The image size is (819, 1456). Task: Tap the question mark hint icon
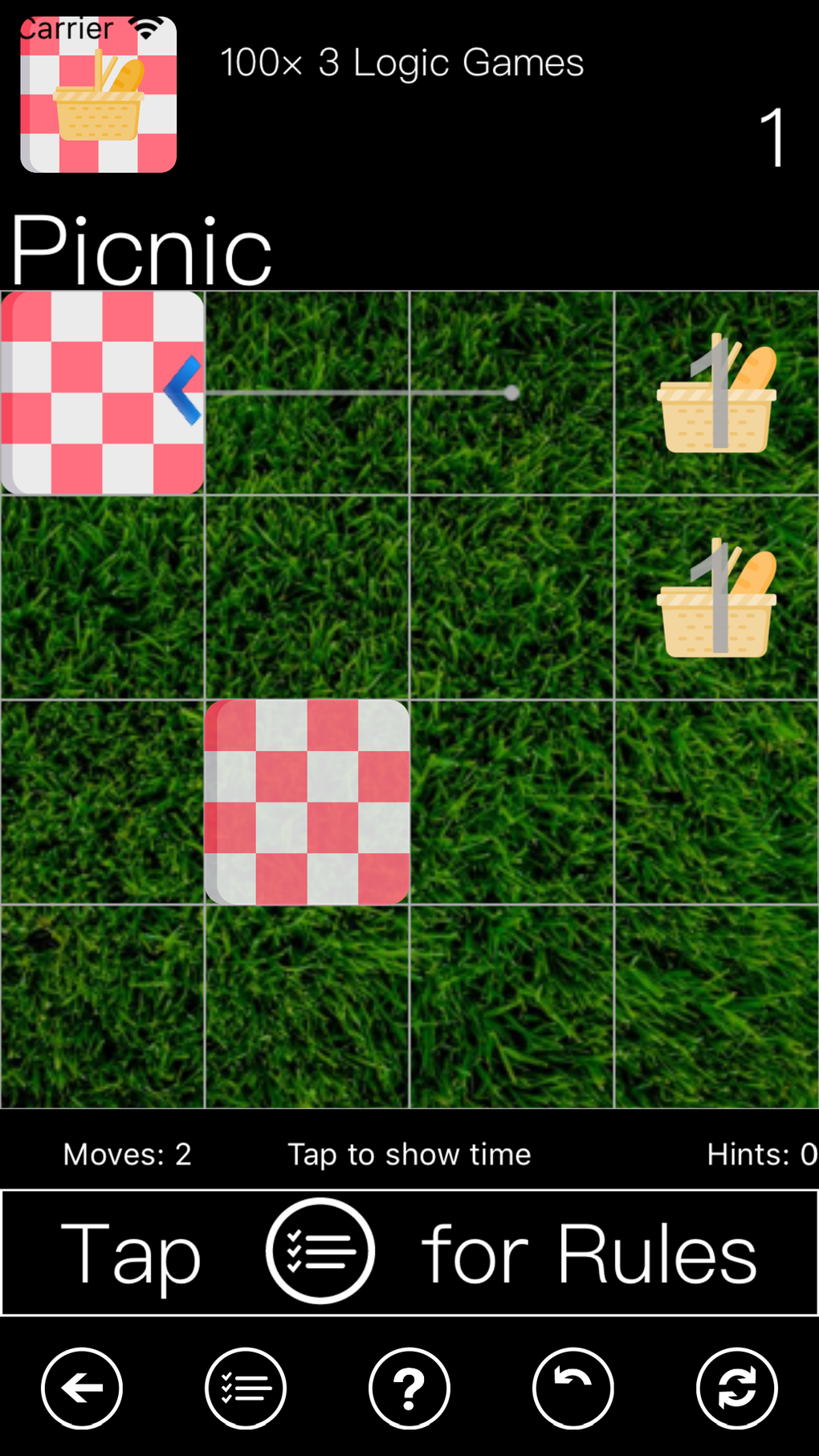(x=409, y=1389)
